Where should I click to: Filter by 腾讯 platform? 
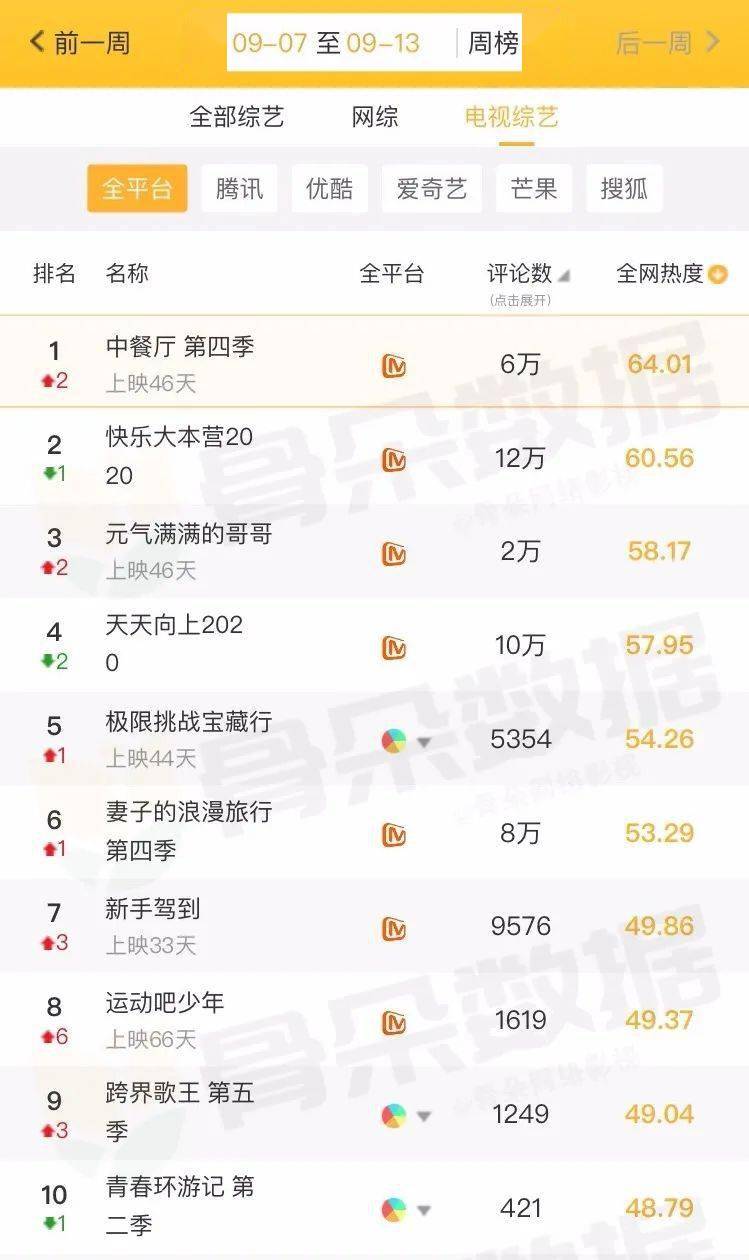(x=240, y=188)
